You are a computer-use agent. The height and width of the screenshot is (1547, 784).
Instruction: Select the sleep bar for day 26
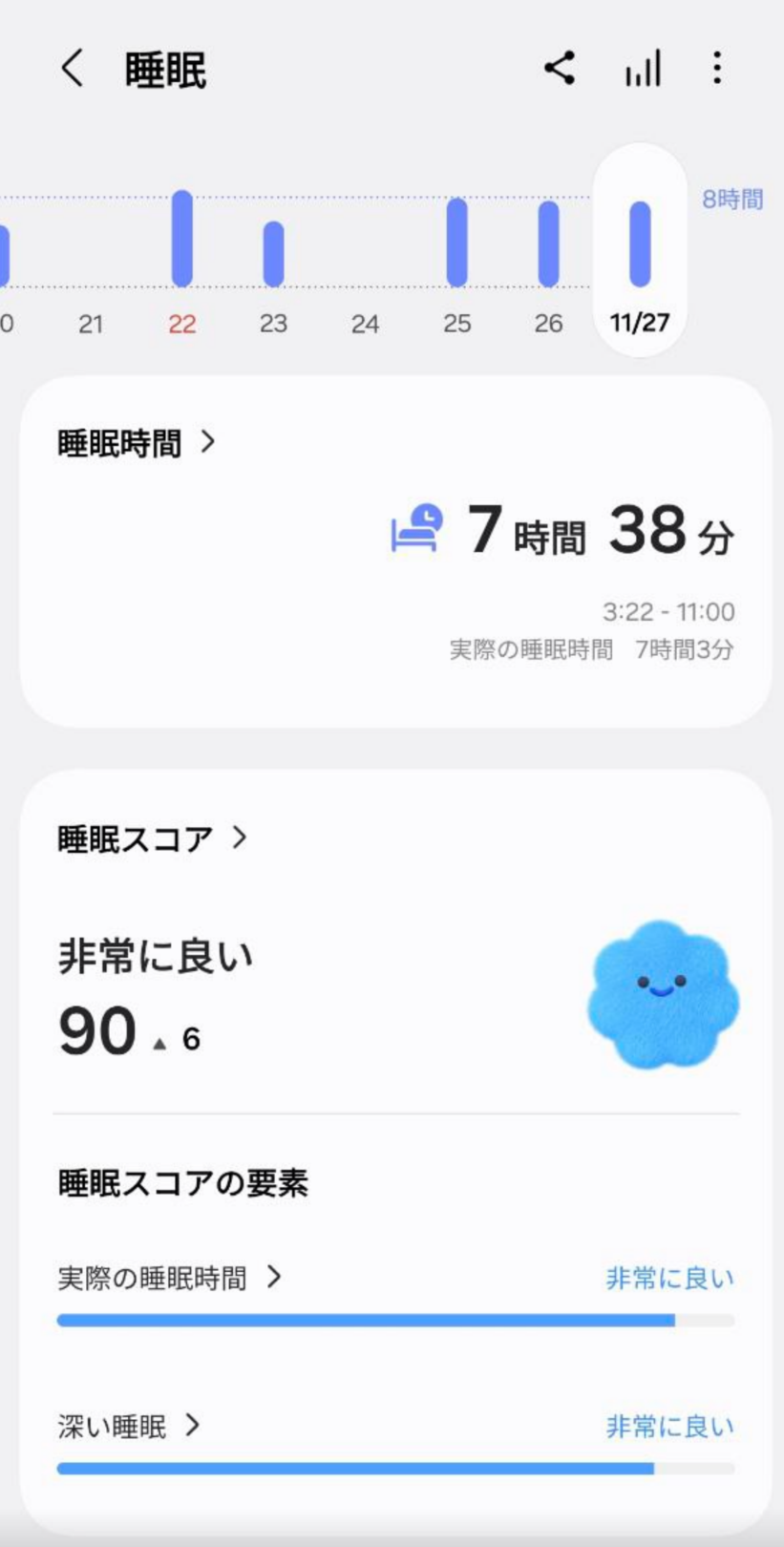coord(548,244)
